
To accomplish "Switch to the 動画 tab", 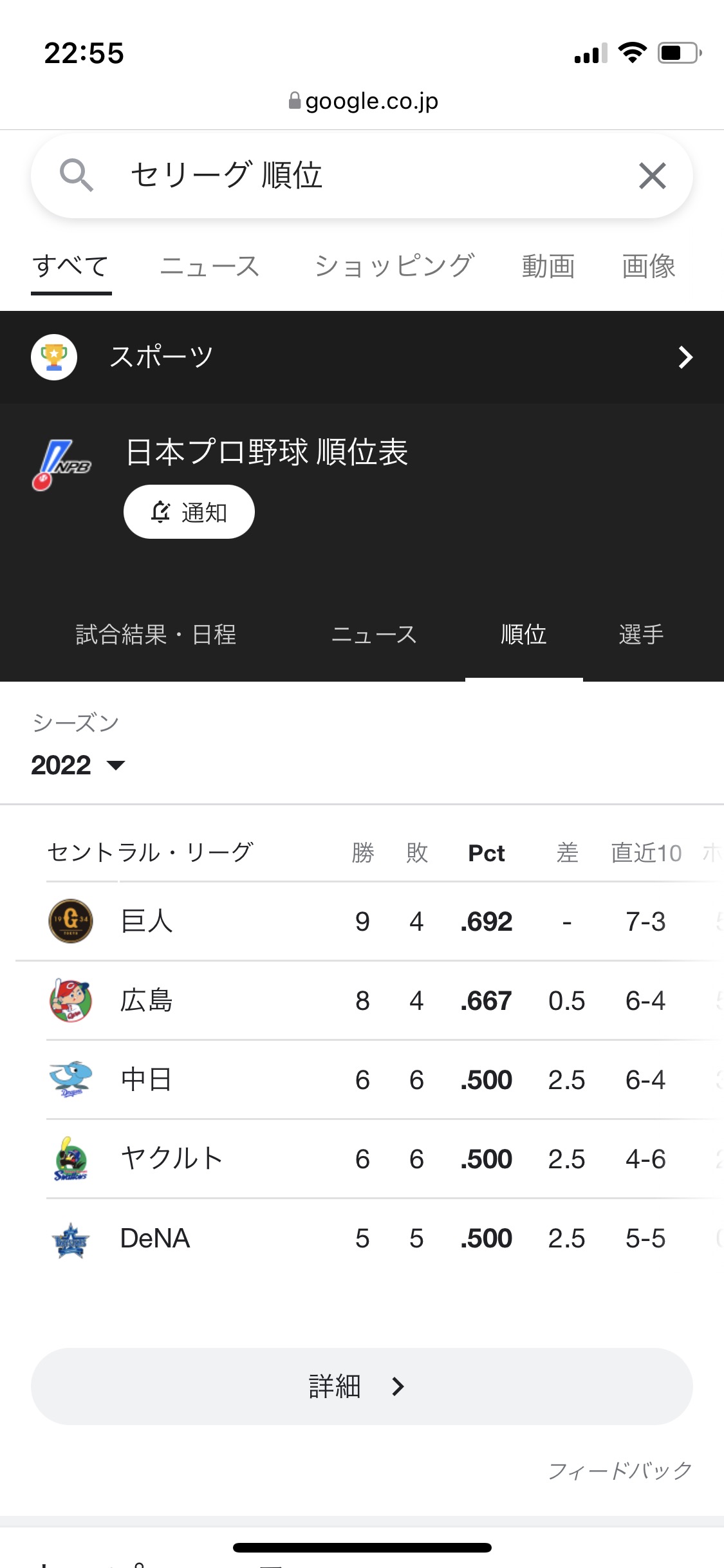I will tap(548, 266).
